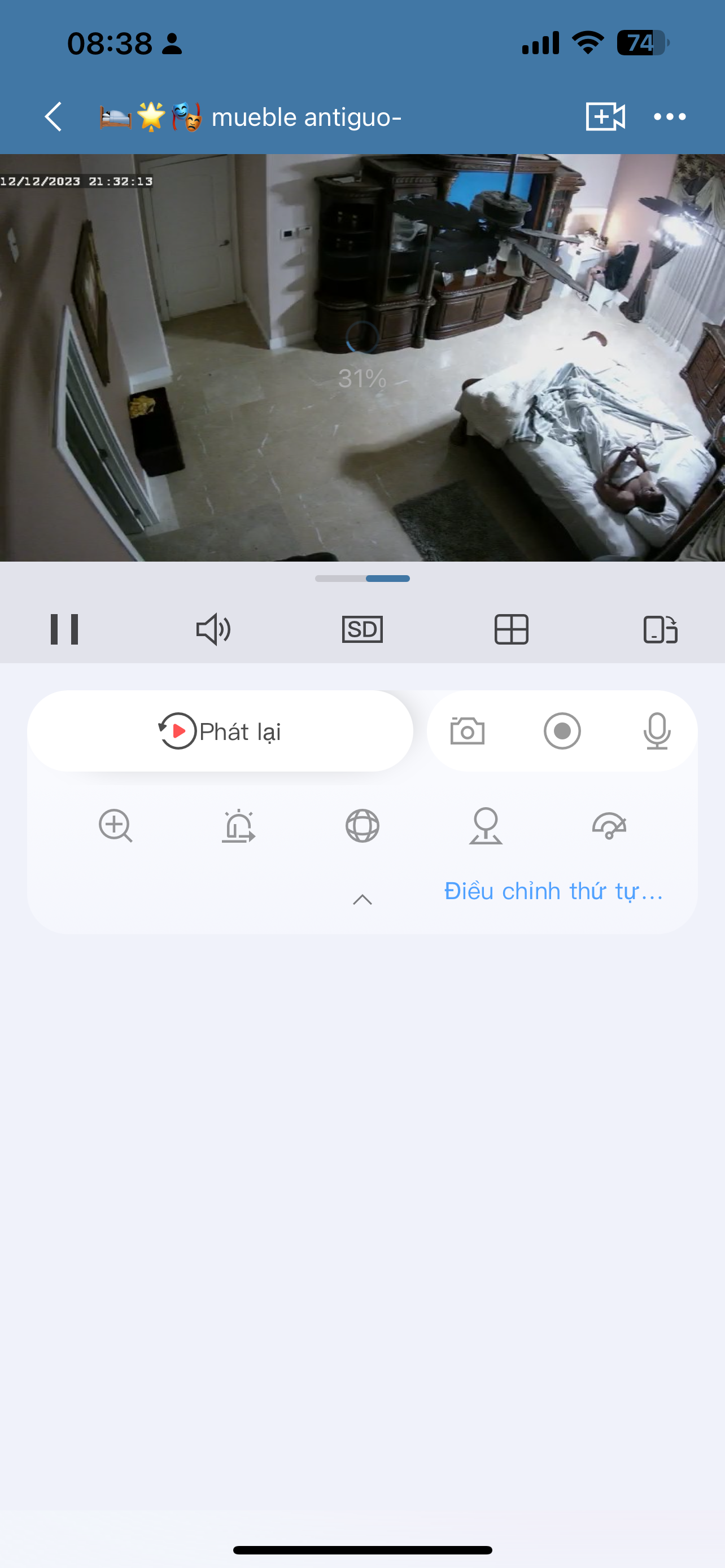Open the dome camera control icon
This screenshot has height=1568, width=725.
609,825
